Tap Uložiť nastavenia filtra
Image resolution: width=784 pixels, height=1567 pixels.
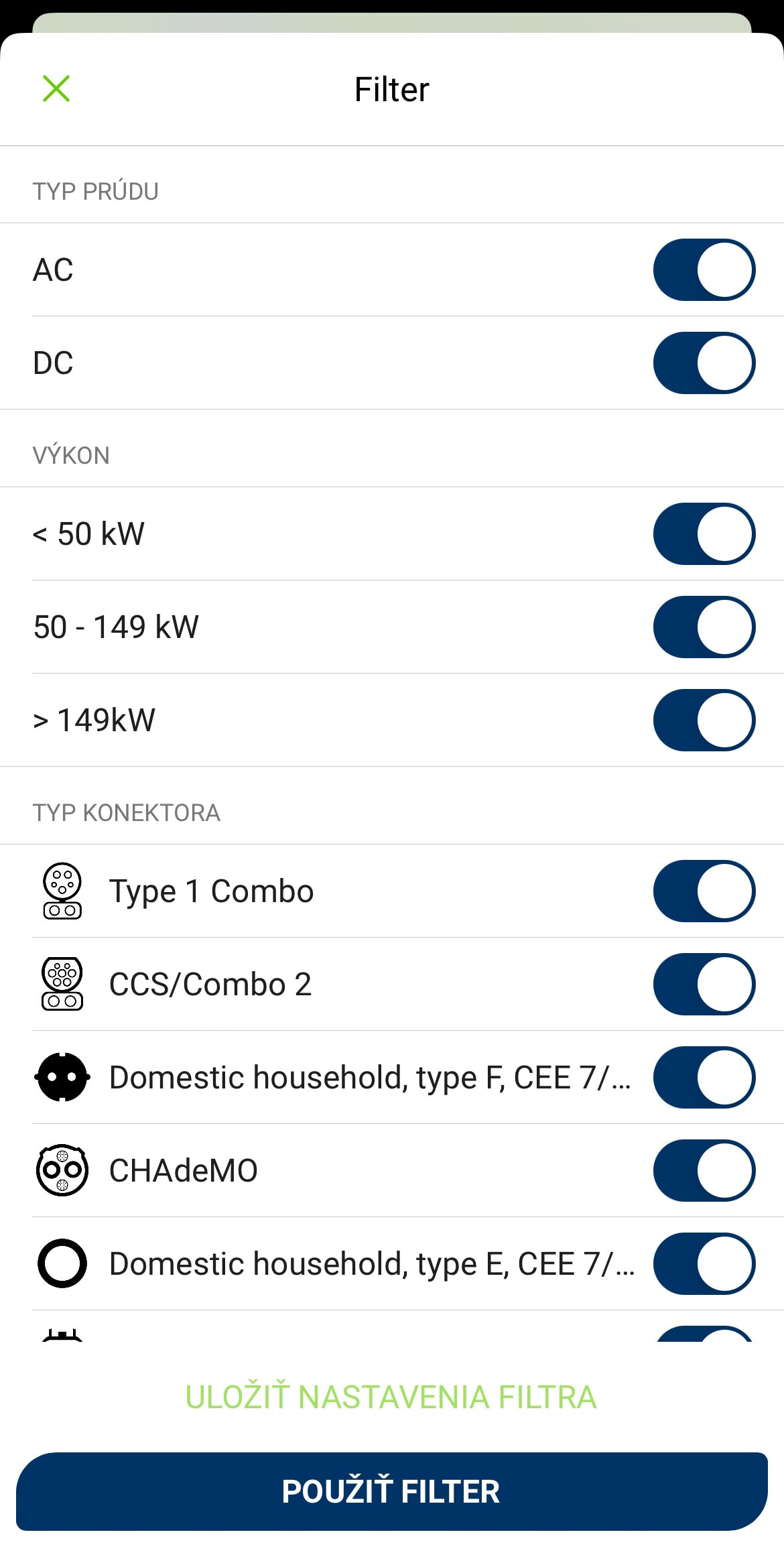(x=391, y=1397)
